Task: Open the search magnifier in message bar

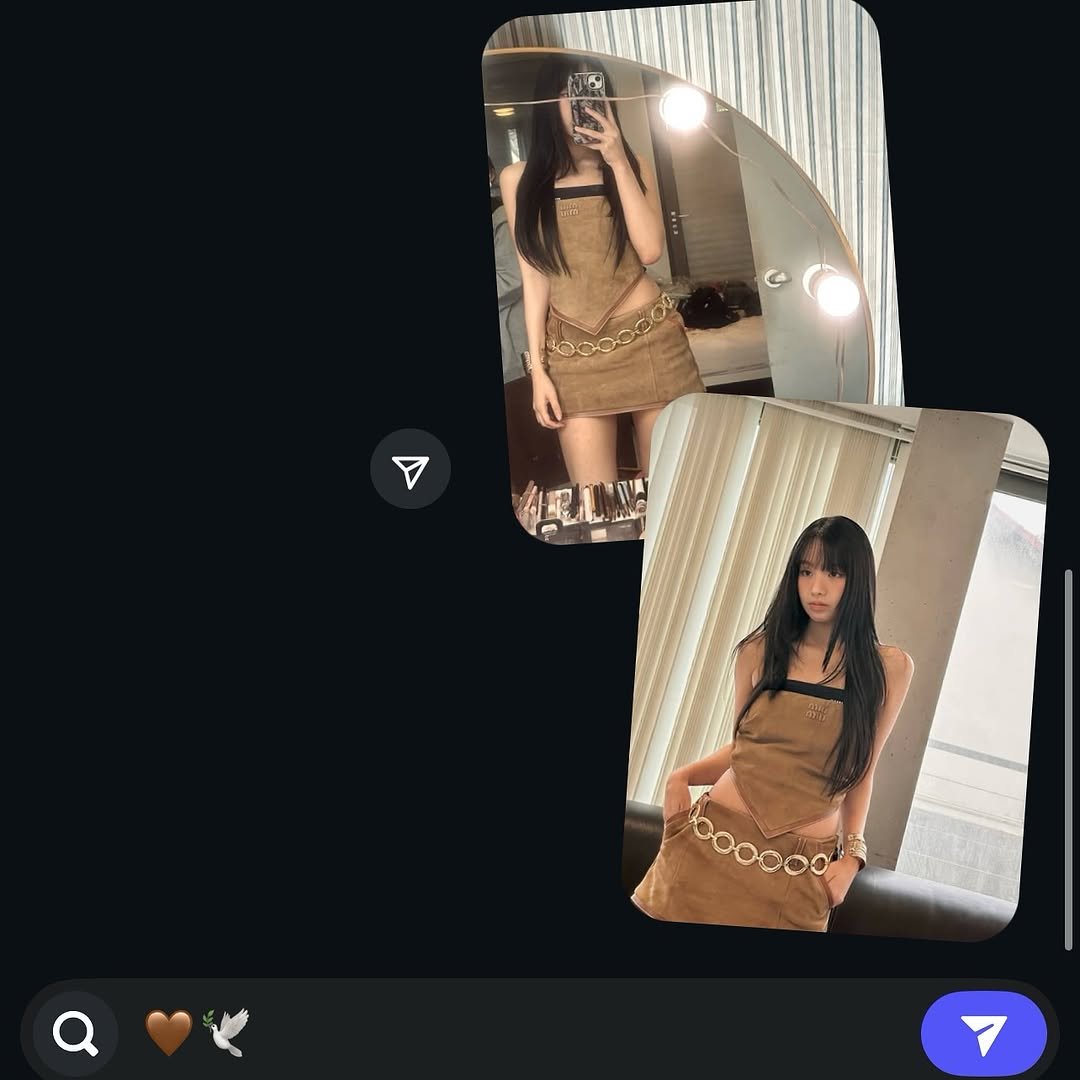Action: pos(76,1033)
